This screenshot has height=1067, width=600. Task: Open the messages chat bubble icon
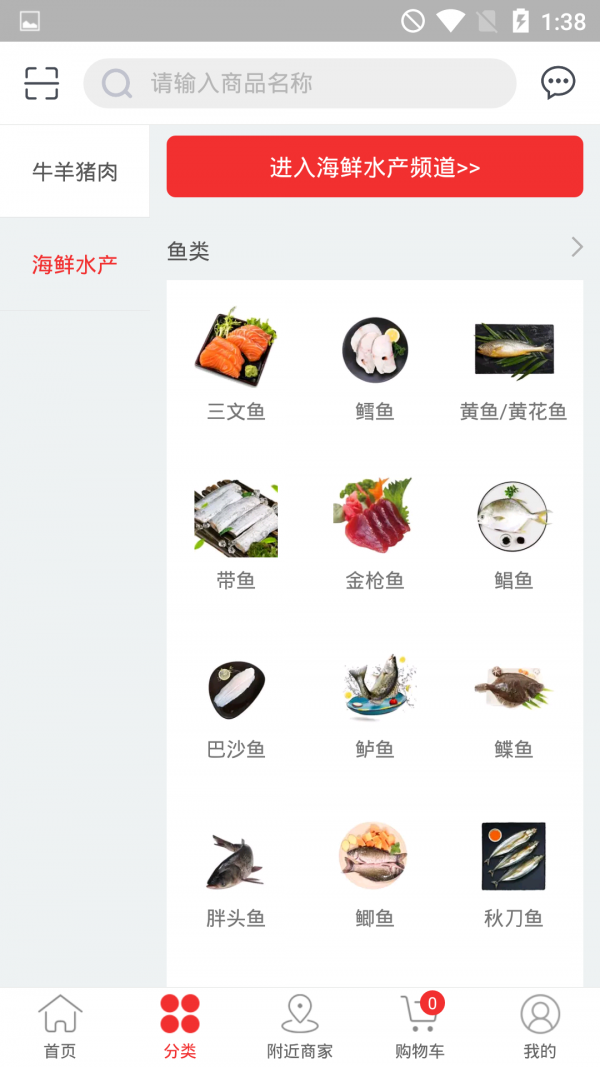(558, 83)
